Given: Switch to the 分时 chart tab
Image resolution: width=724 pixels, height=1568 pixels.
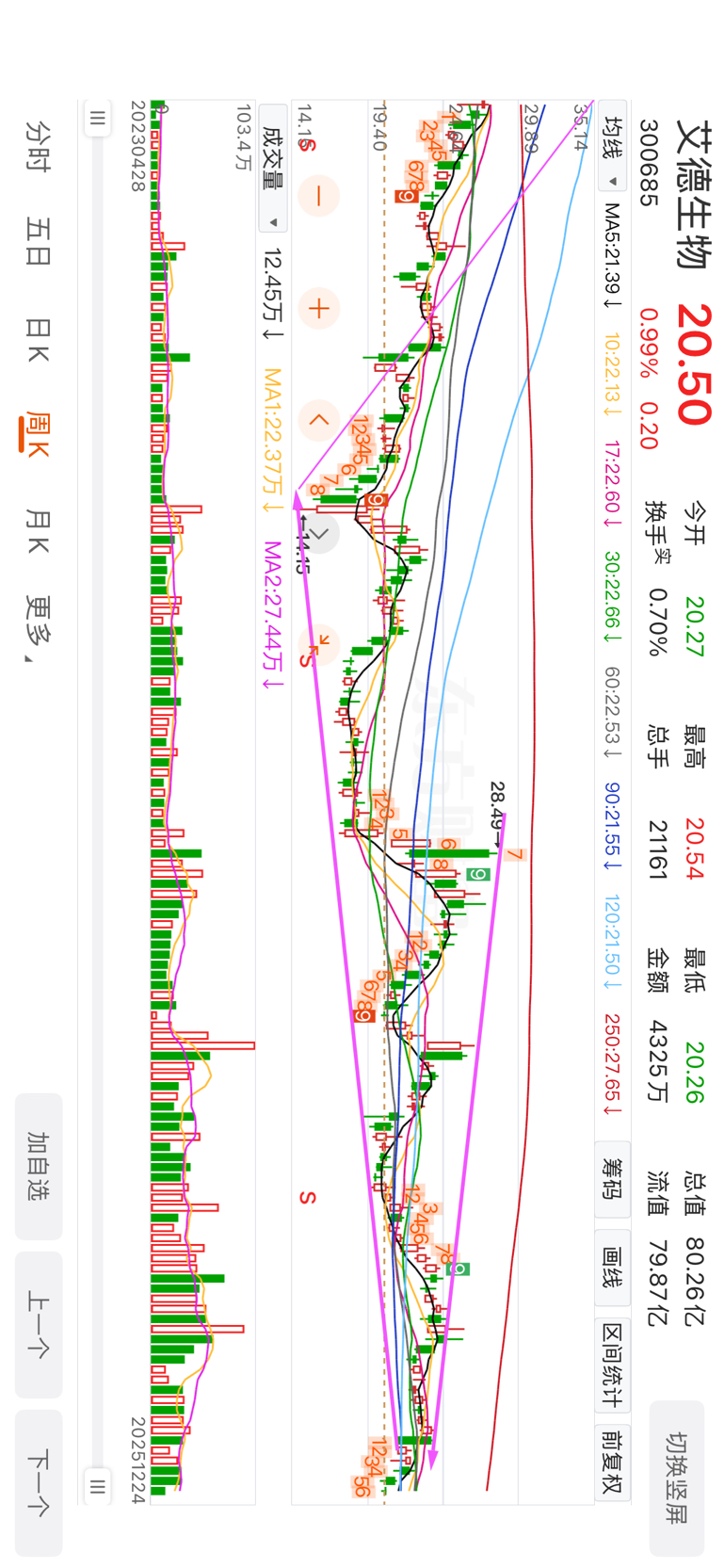Looking at the screenshot, I should (x=38, y=146).
